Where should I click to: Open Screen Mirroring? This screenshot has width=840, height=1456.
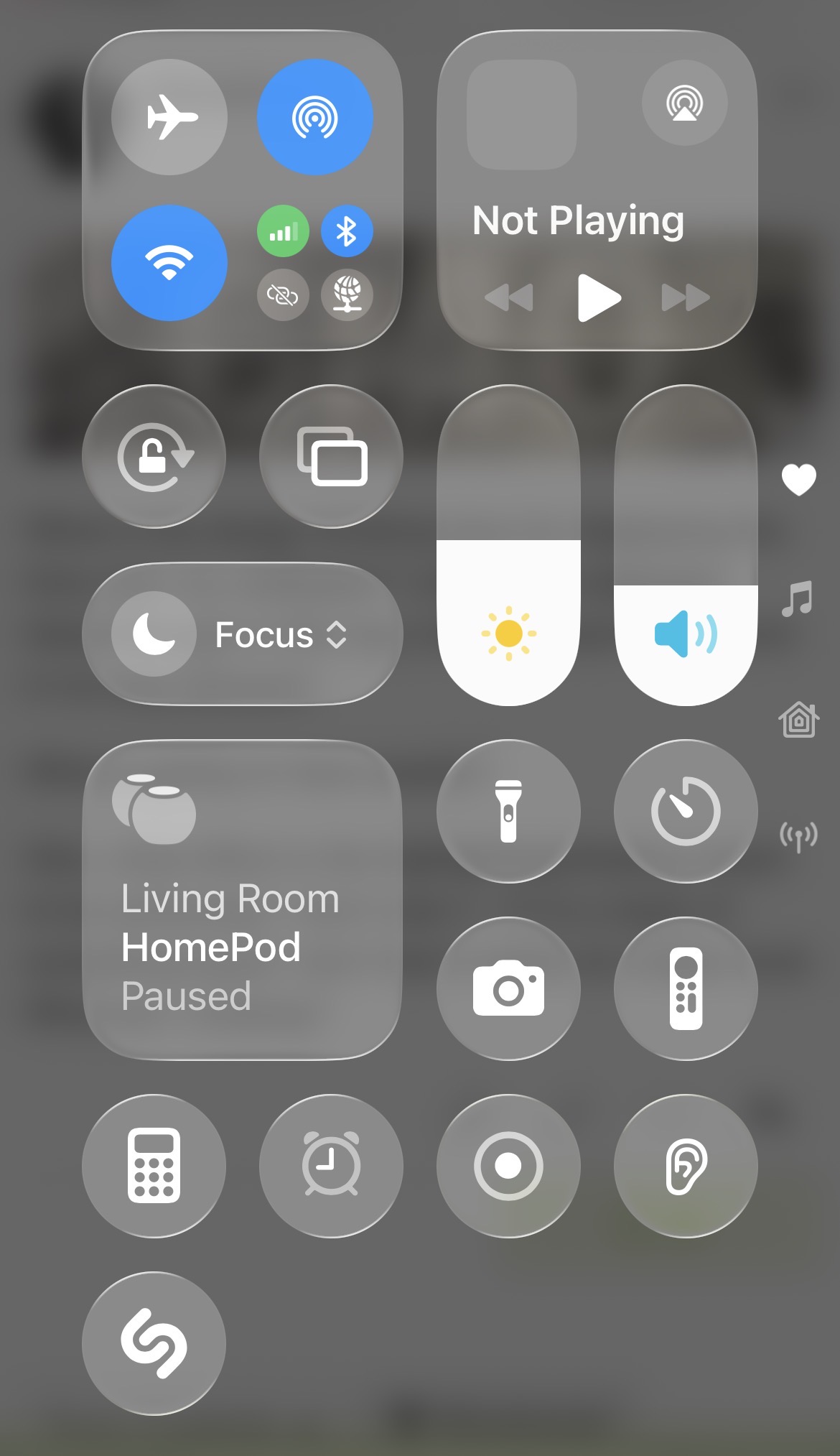(x=331, y=457)
